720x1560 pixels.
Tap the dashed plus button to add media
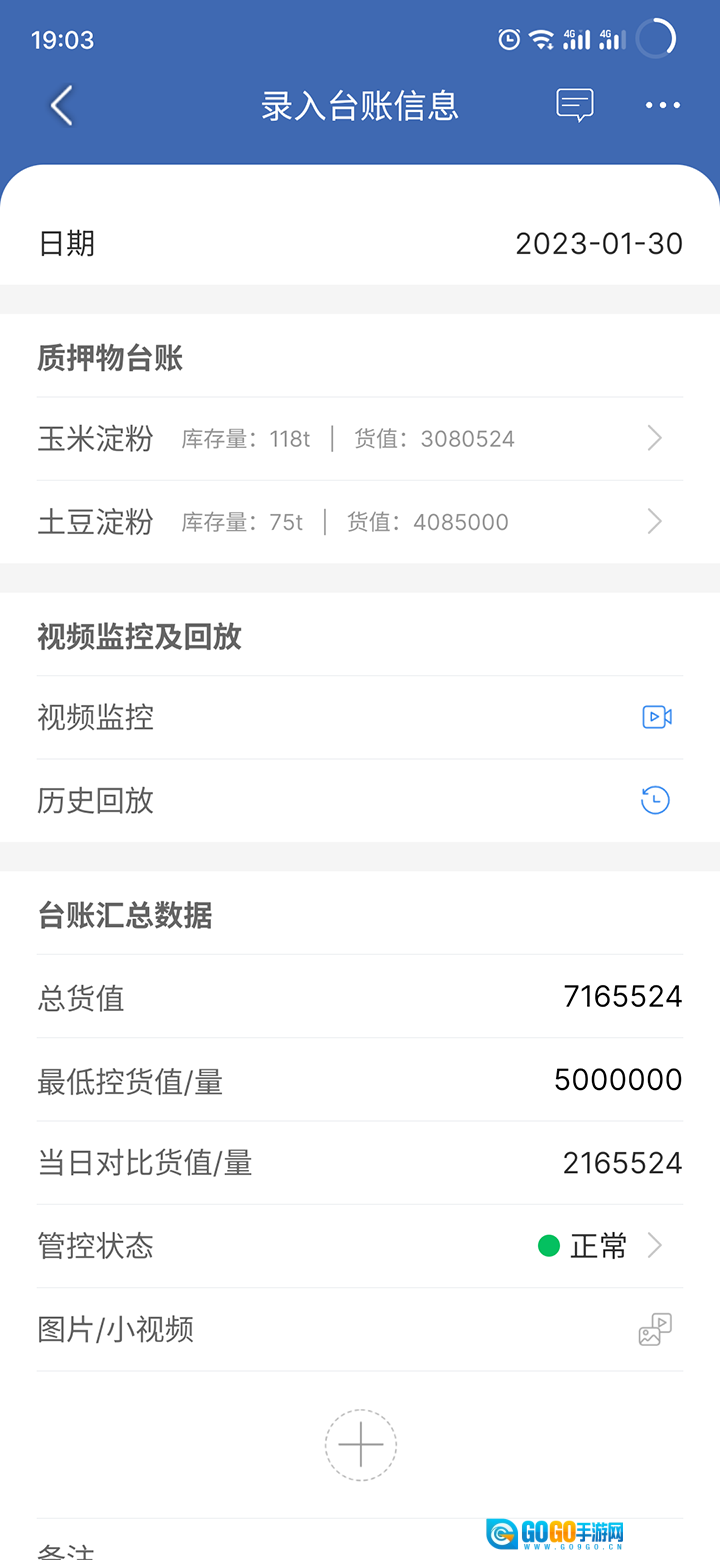coord(360,1444)
